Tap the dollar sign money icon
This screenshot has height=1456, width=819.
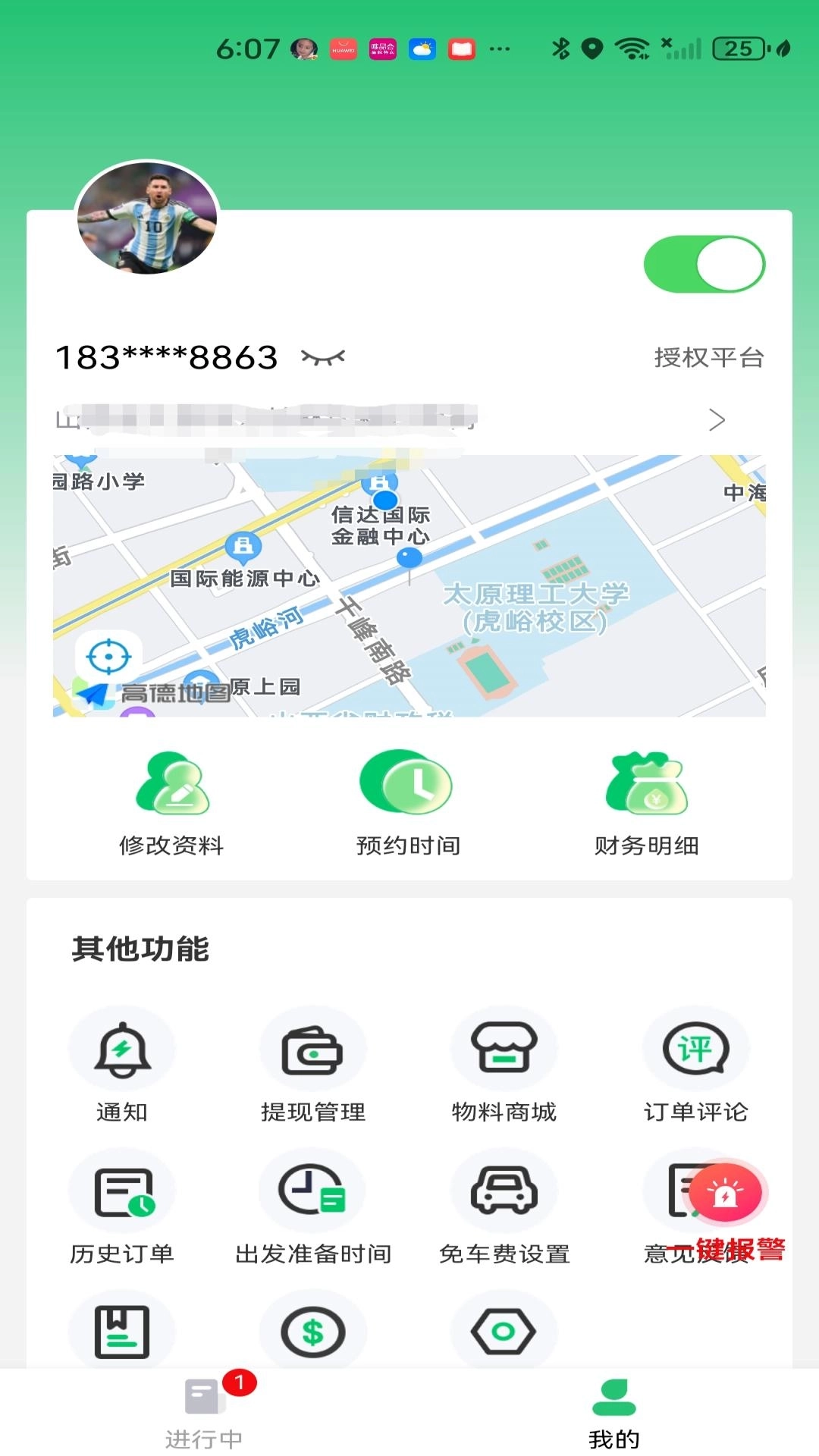point(314,1332)
